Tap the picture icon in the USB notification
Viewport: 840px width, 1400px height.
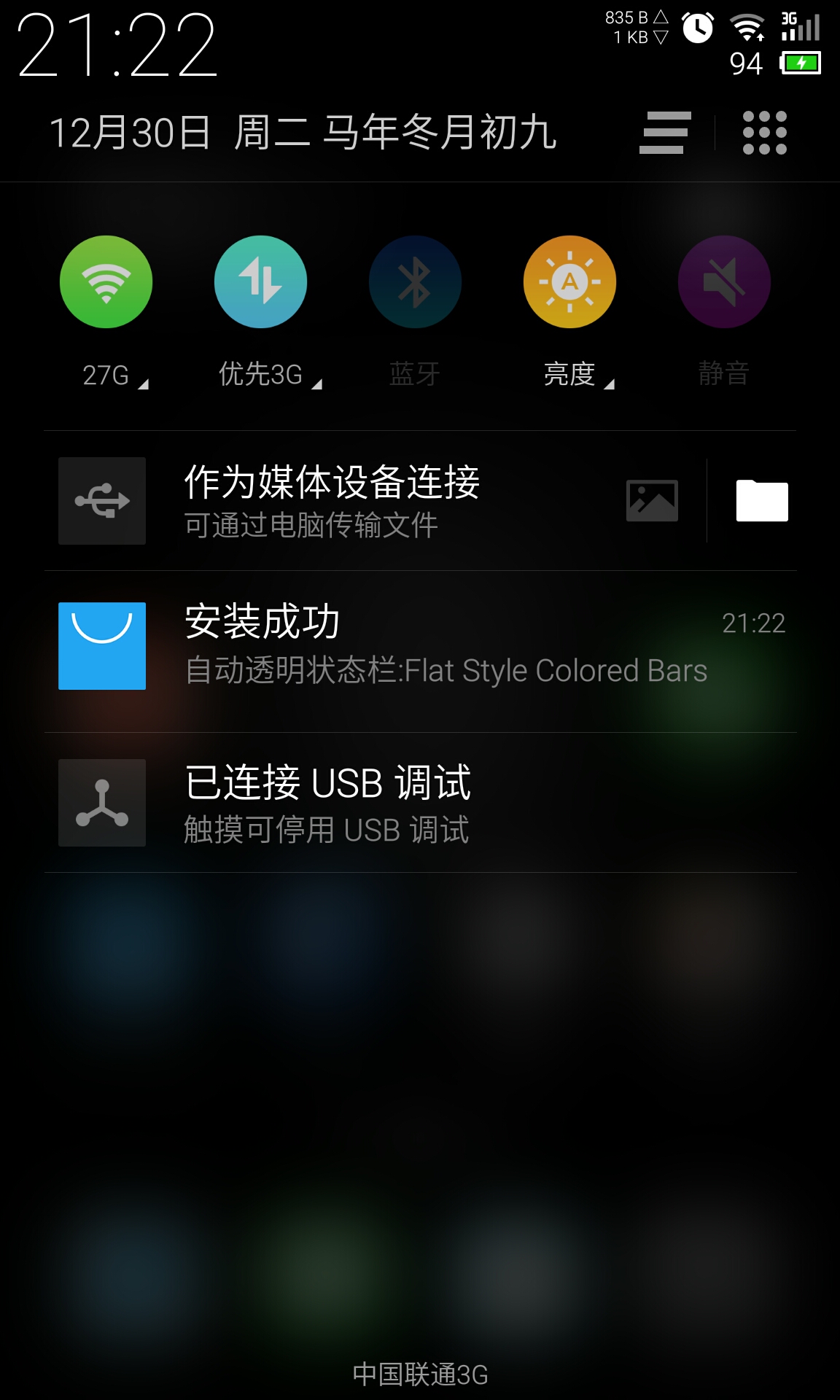click(x=652, y=501)
